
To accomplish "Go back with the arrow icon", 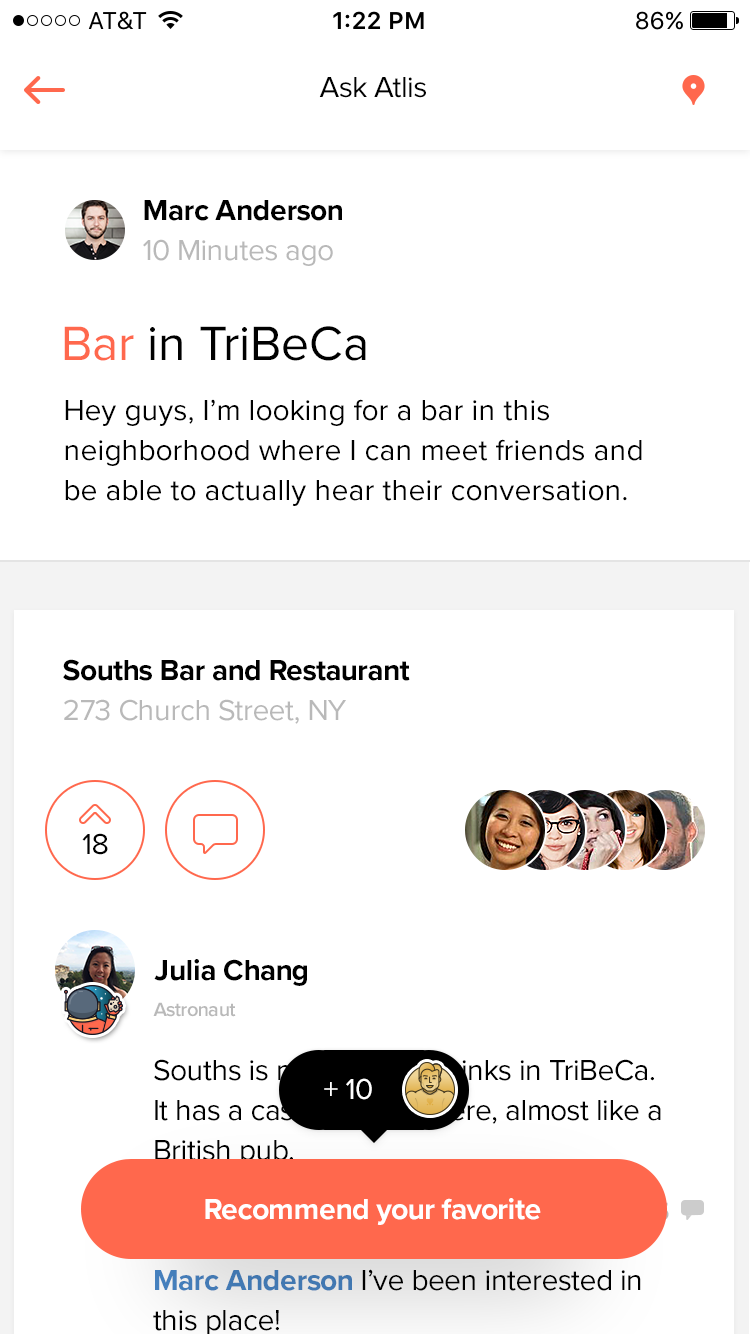I will 44,89.
